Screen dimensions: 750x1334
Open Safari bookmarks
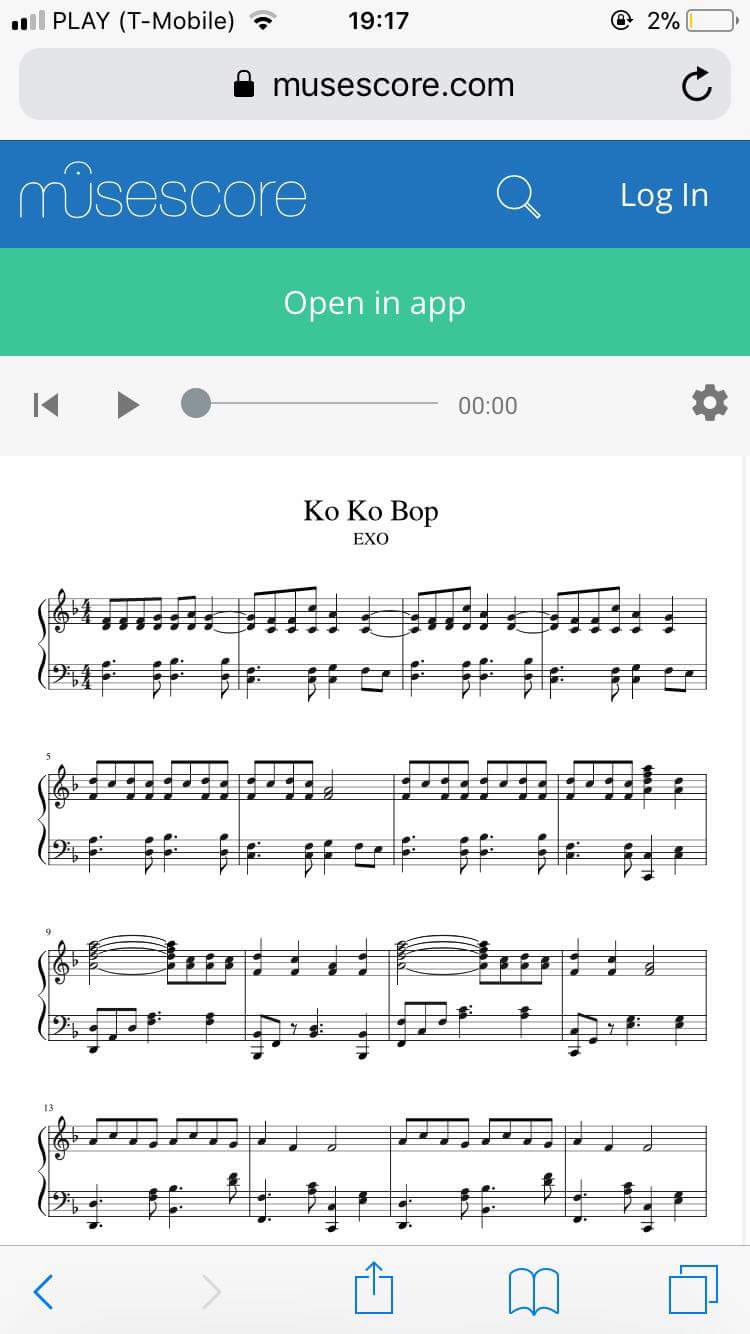point(533,1291)
